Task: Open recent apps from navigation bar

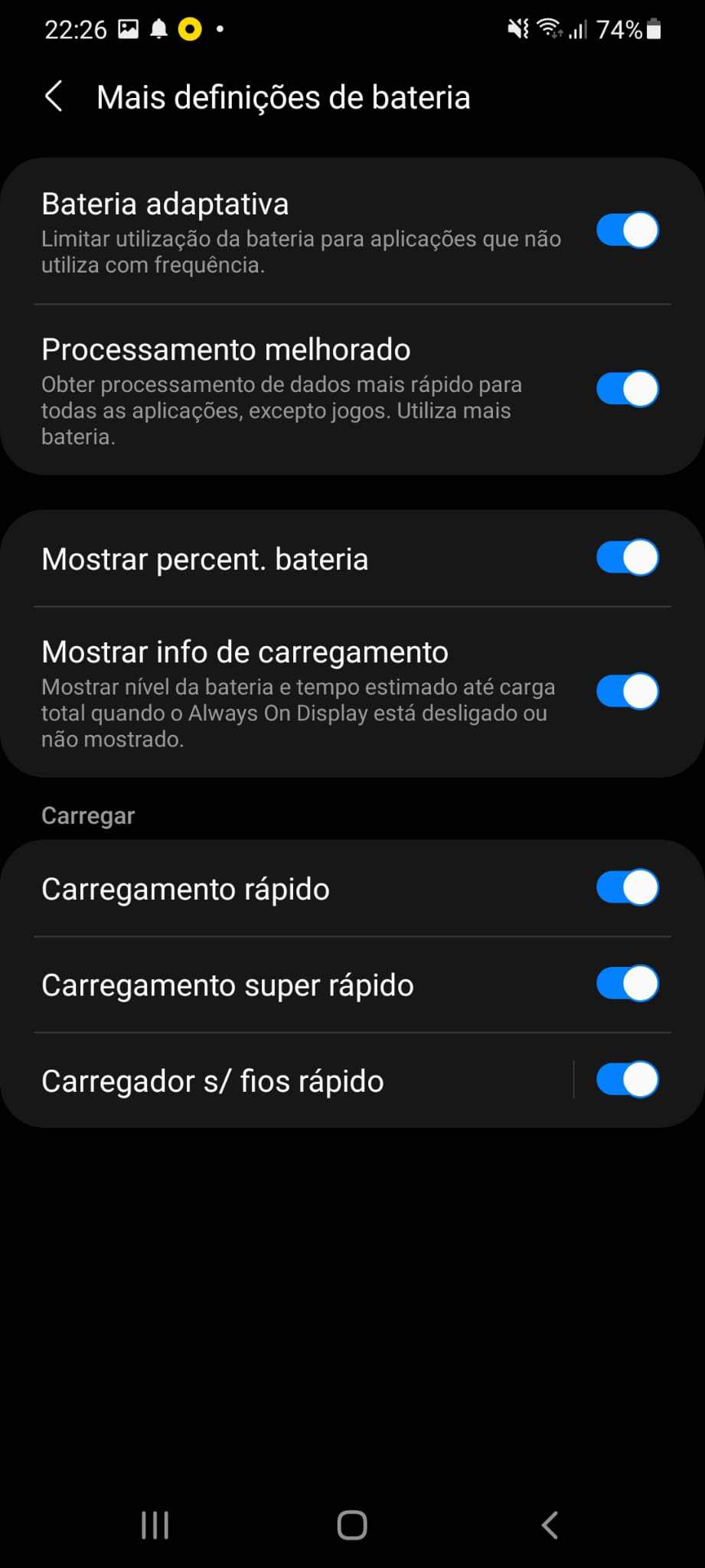Action: click(x=155, y=1525)
